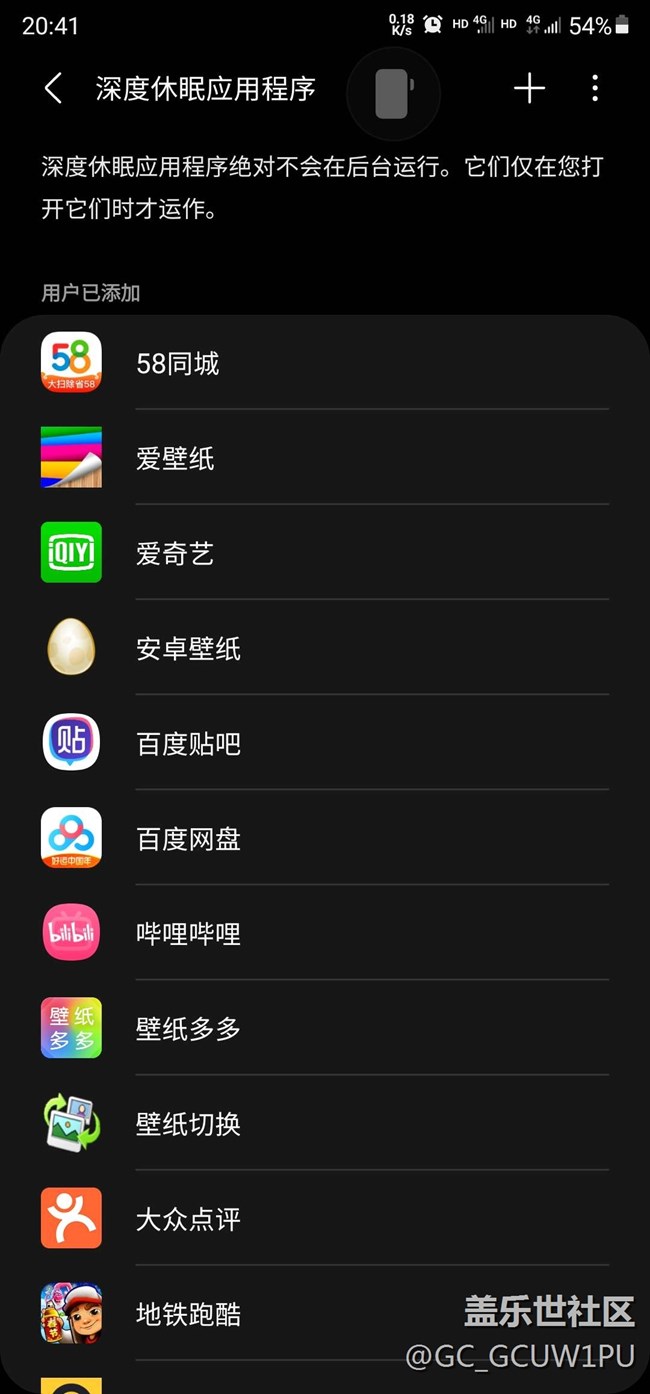Tap the 哔哩哔哩 entry
Viewport: 650px width, 1394px height.
pyautogui.click(x=324, y=933)
